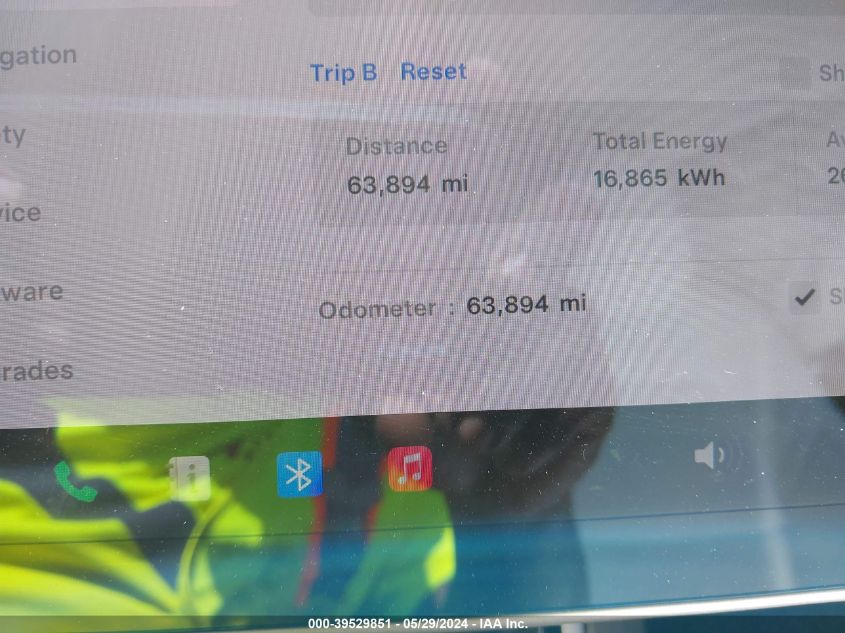The height and width of the screenshot is (633, 845).
Task: Reset the Trip B counter
Action: tap(433, 72)
